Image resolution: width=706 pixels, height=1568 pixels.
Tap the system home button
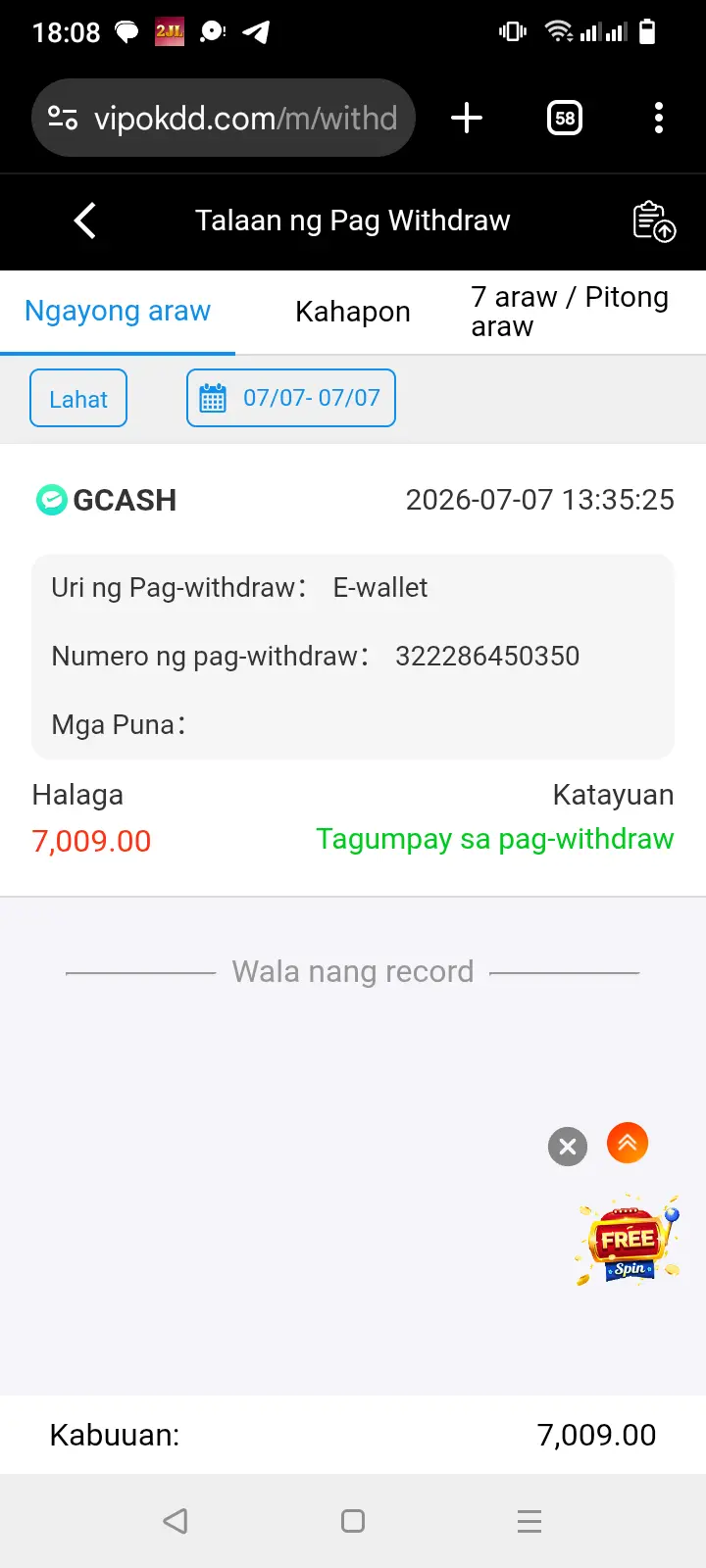[353, 1521]
